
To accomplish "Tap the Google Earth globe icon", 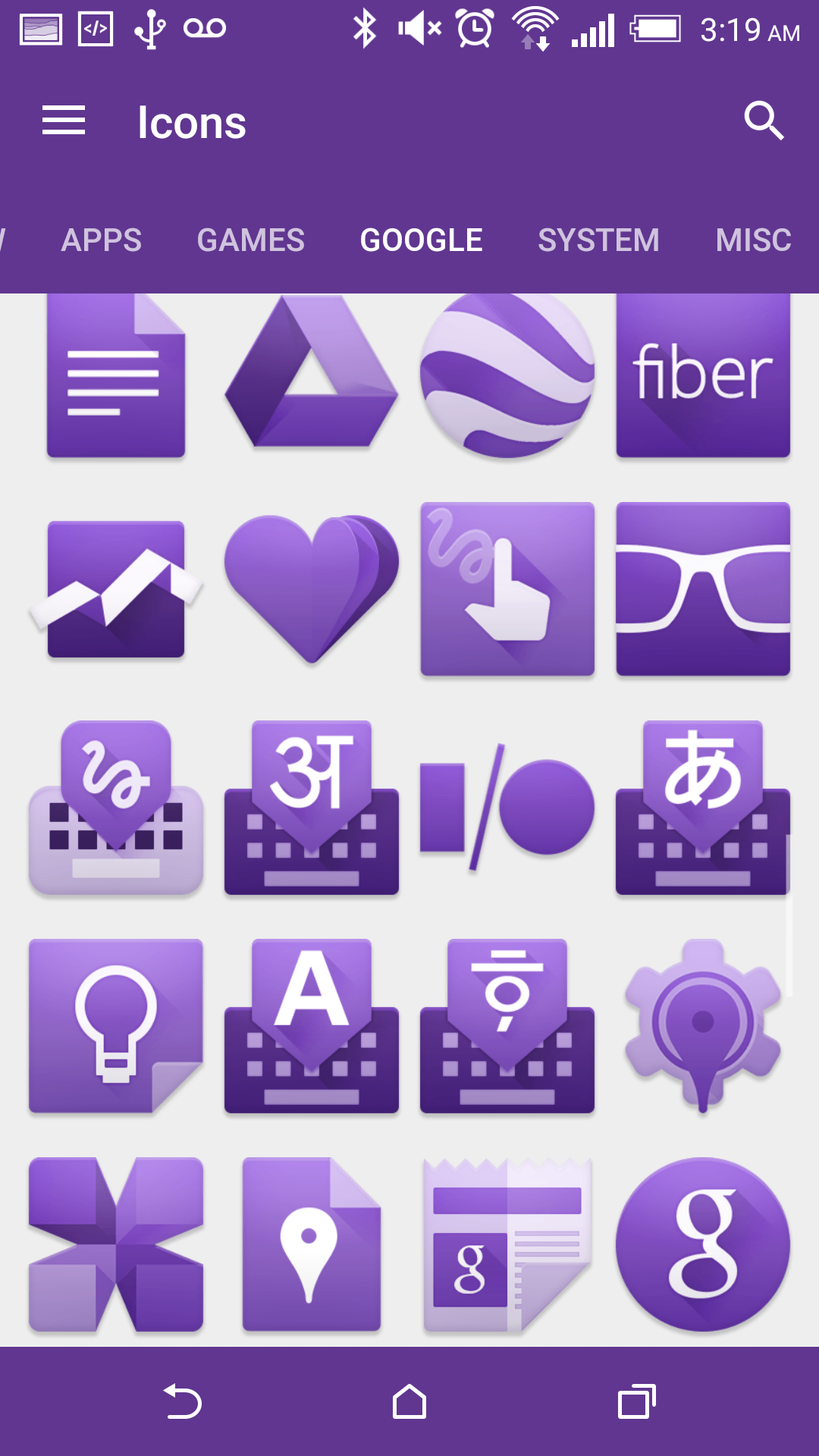I will [x=507, y=375].
